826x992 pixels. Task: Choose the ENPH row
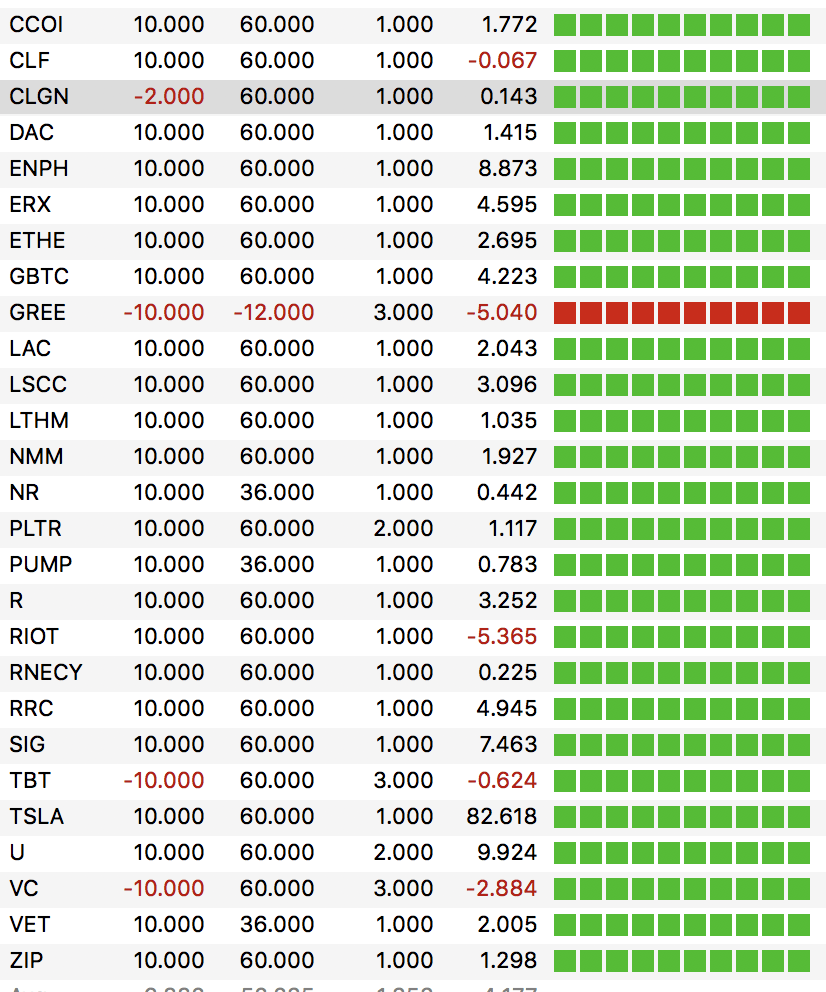pyautogui.click(x=39, y=169)
